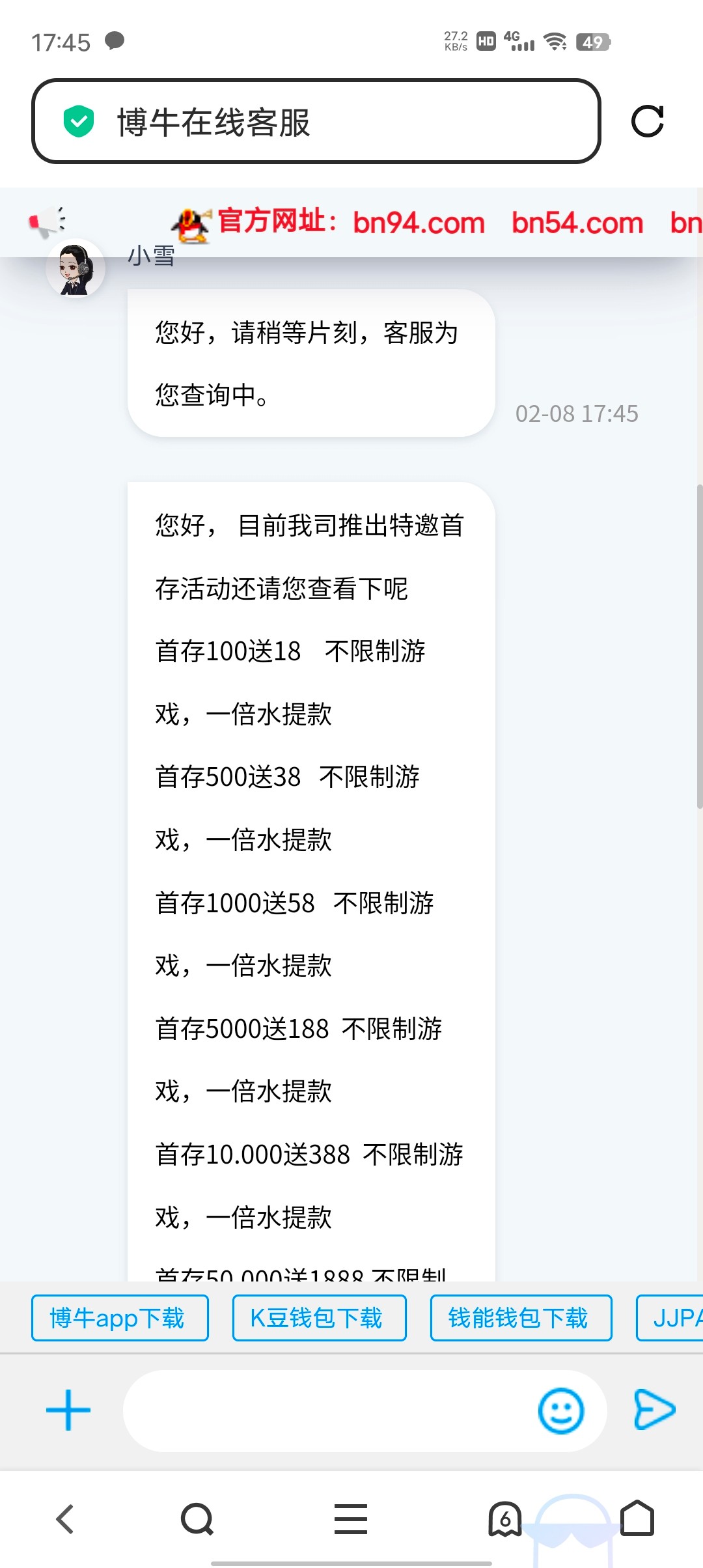Open browser search
This screenshot has height=1568, width=703.
coord(197,1519)
